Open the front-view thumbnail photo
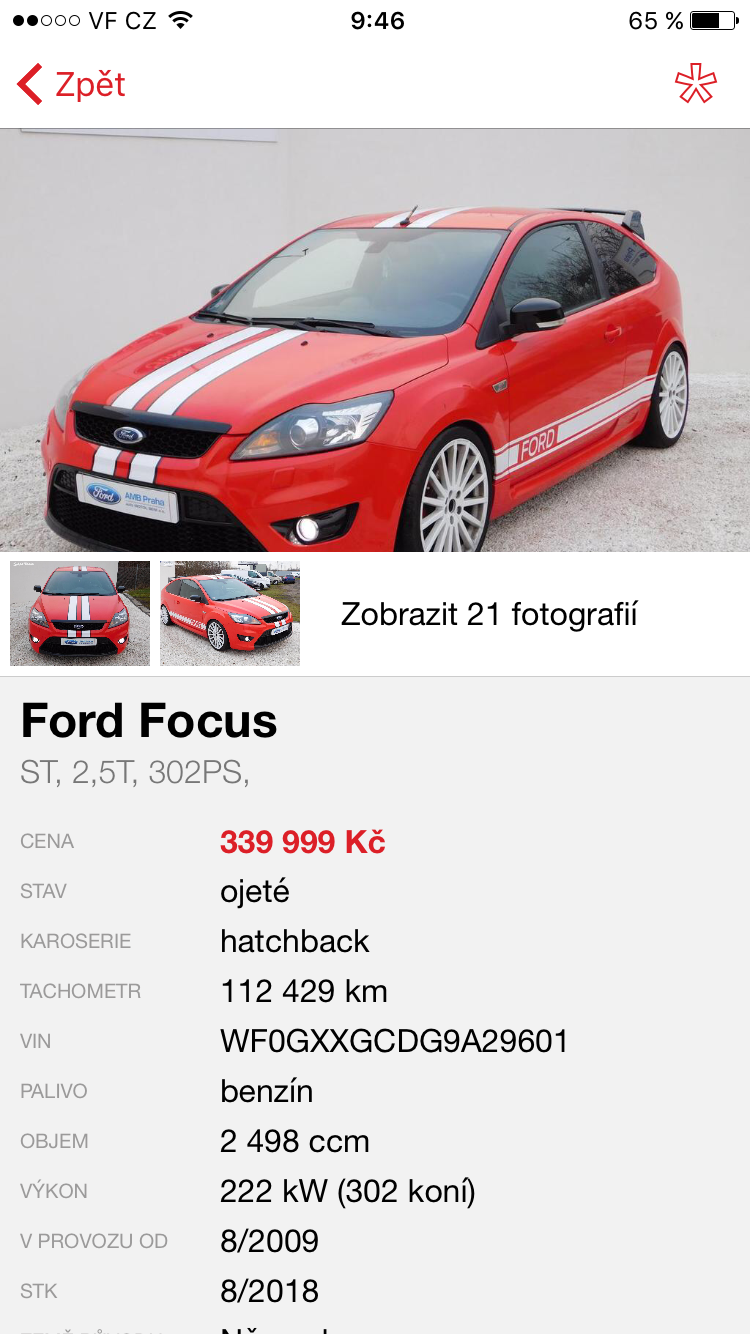This screenshot has width=750, height=1334. pyautogui.click(x=80, y=613)
